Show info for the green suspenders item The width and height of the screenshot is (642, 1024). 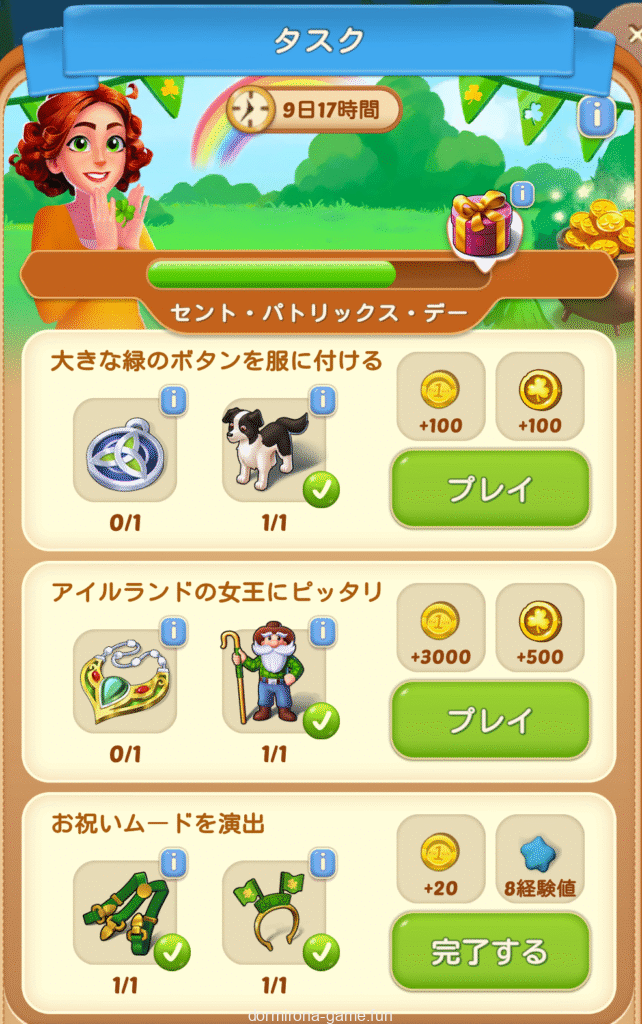tap(174, 863)
